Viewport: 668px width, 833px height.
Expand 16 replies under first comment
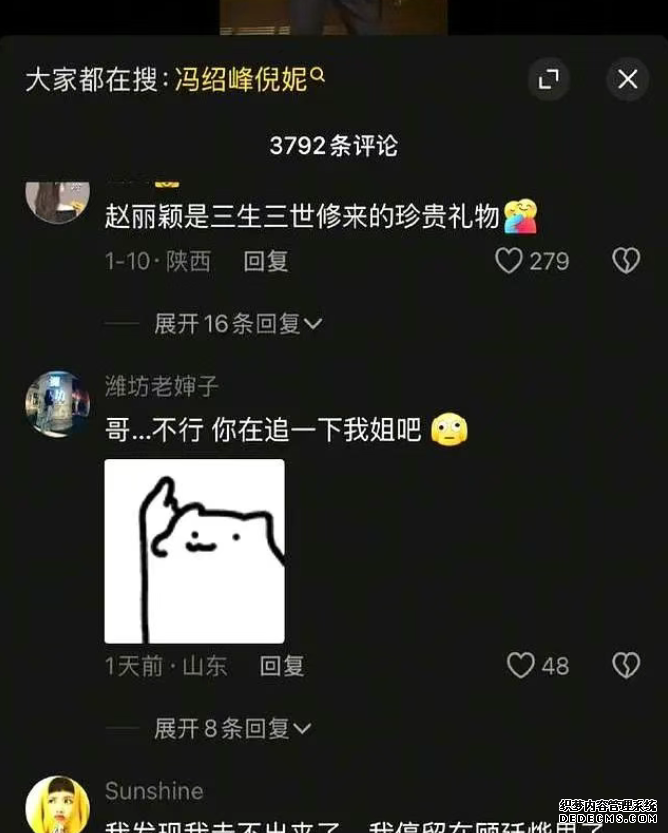[238, 323]
